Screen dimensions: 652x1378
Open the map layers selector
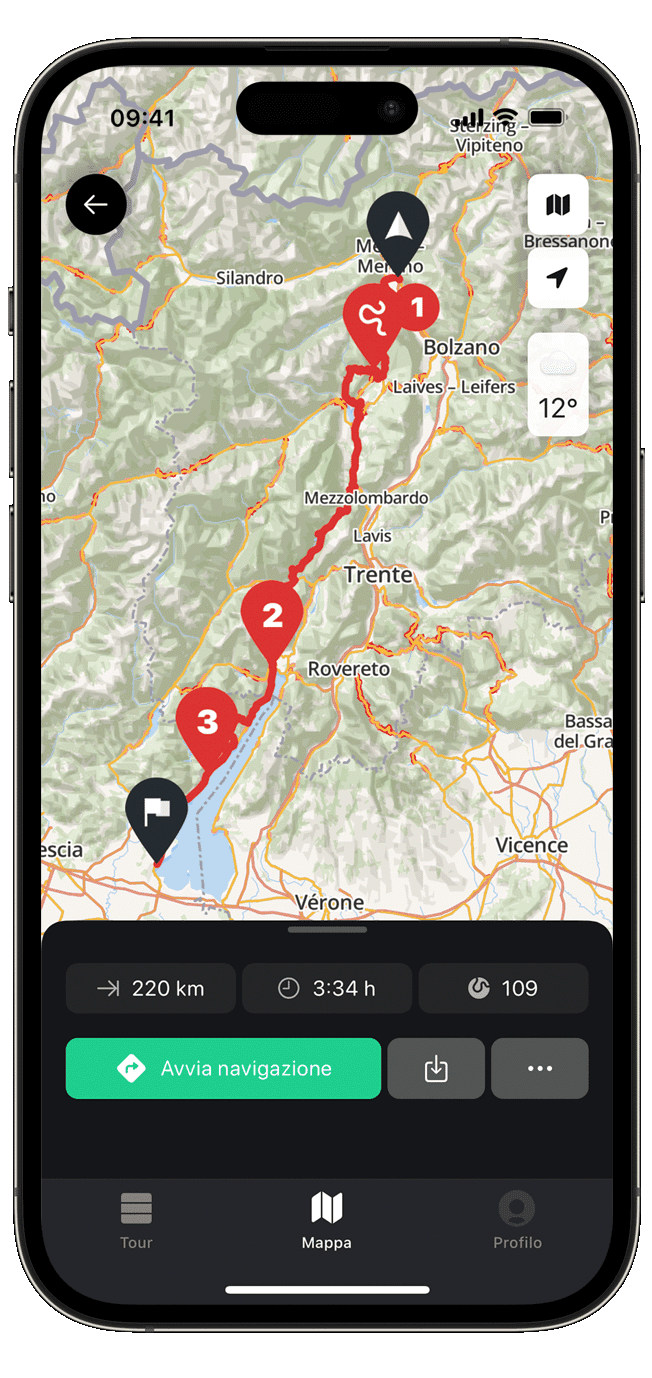coord(558,205)
